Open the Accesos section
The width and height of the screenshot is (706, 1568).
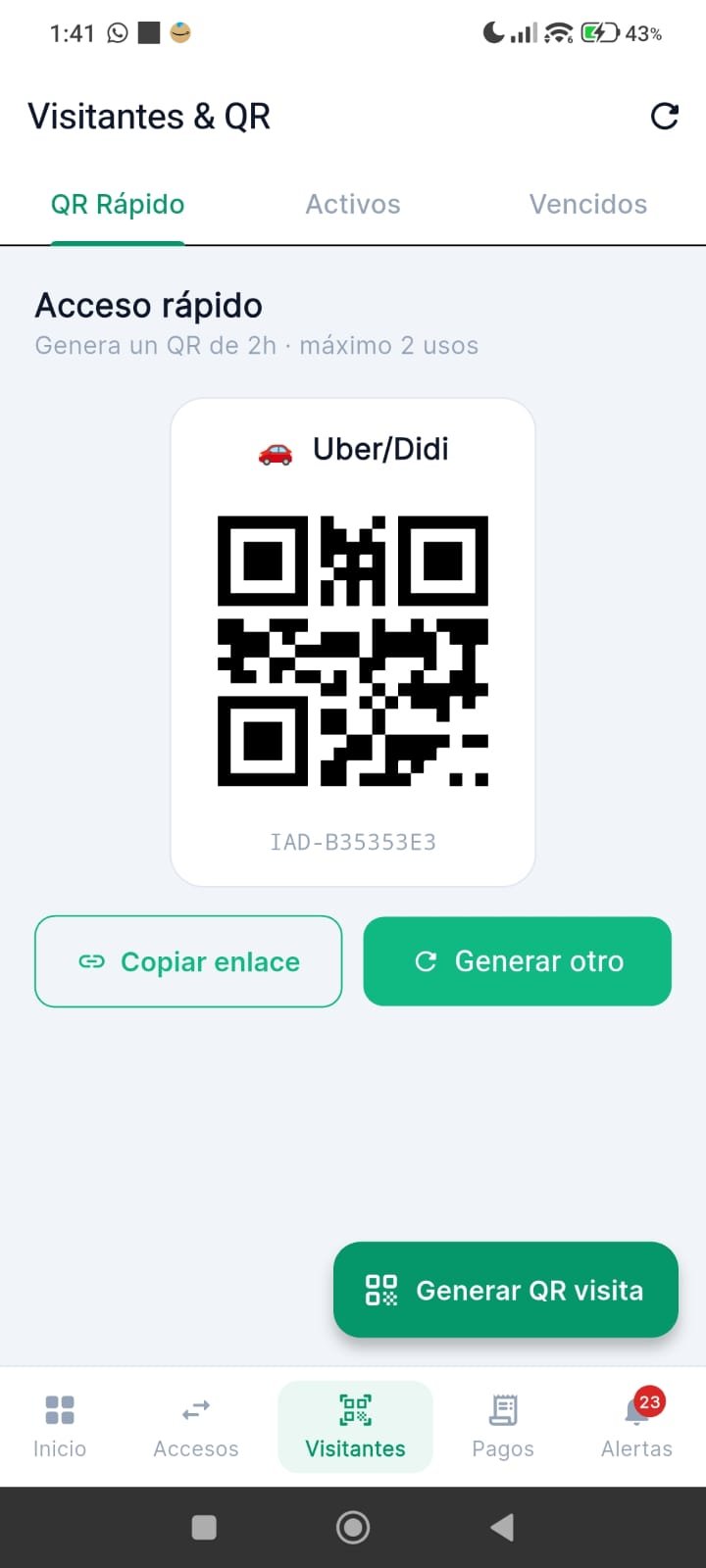coord(195,1426)
